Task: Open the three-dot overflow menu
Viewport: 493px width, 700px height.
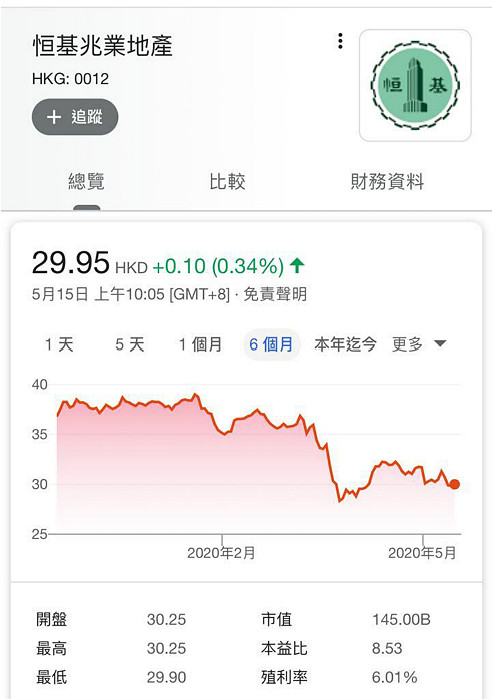Action: [x=340, y=41]
